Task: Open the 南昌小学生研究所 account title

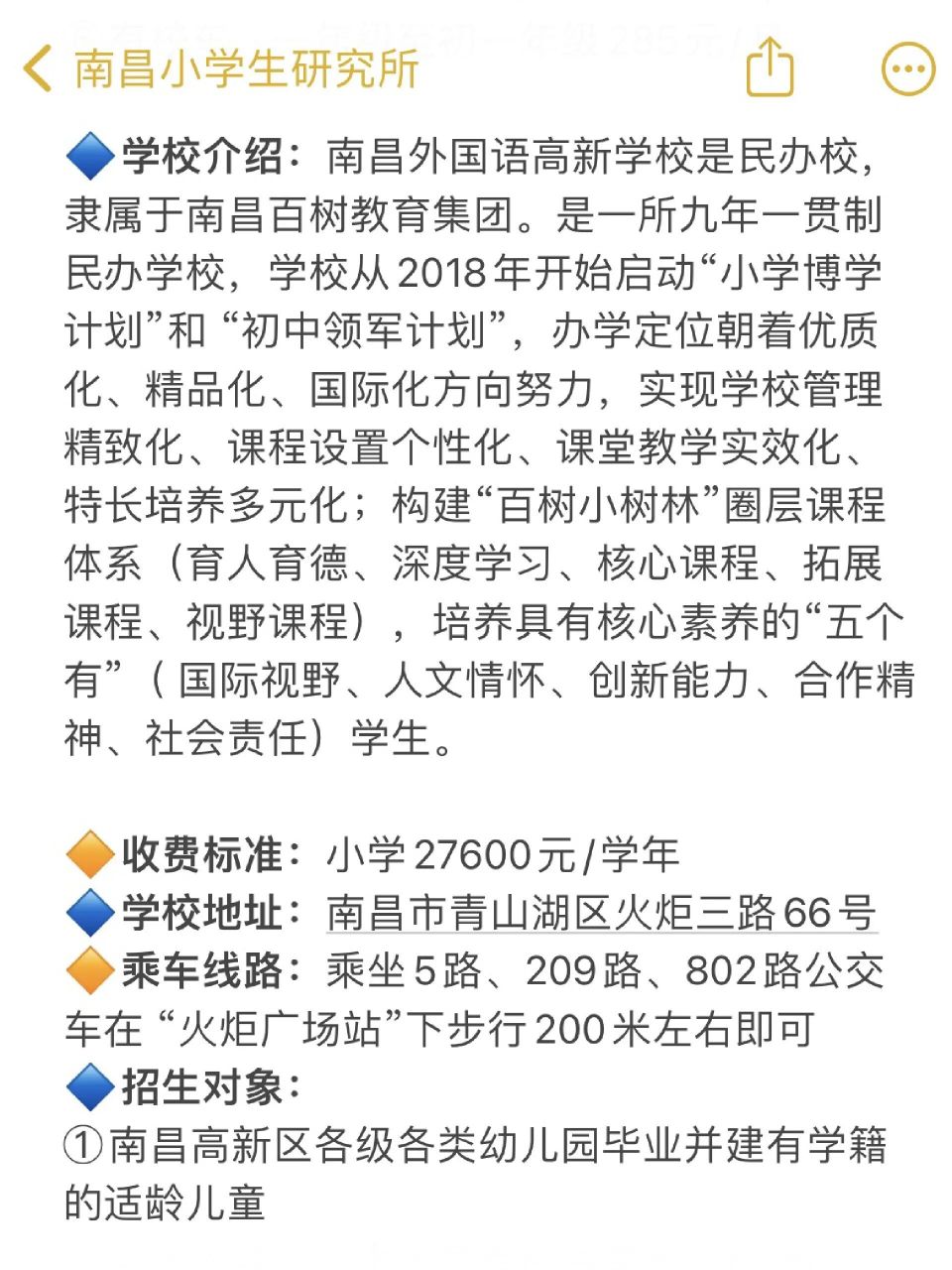Action: tap(243, 69)
